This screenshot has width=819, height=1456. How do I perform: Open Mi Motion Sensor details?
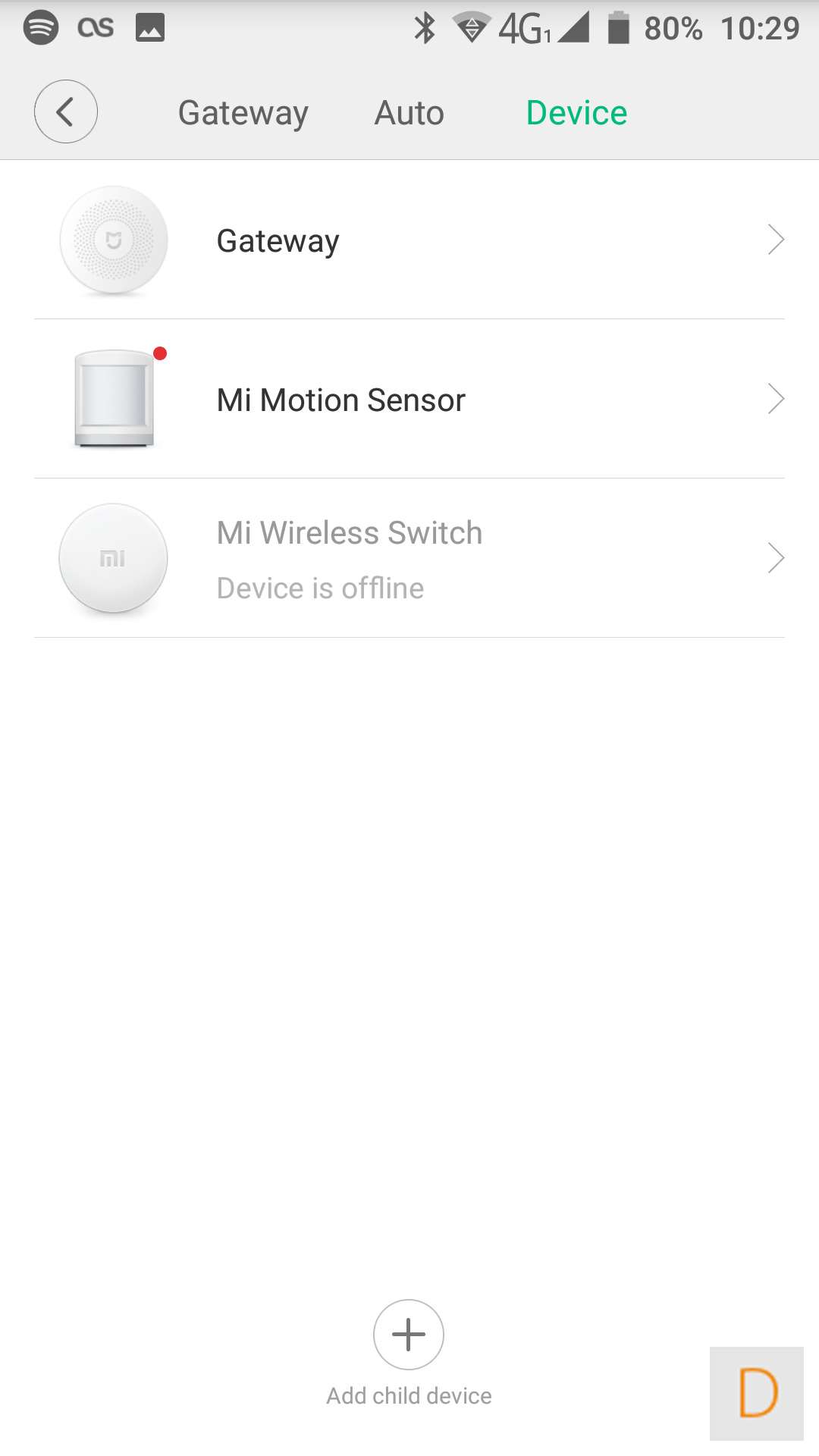pyautogui.click(x=409, y=400)
